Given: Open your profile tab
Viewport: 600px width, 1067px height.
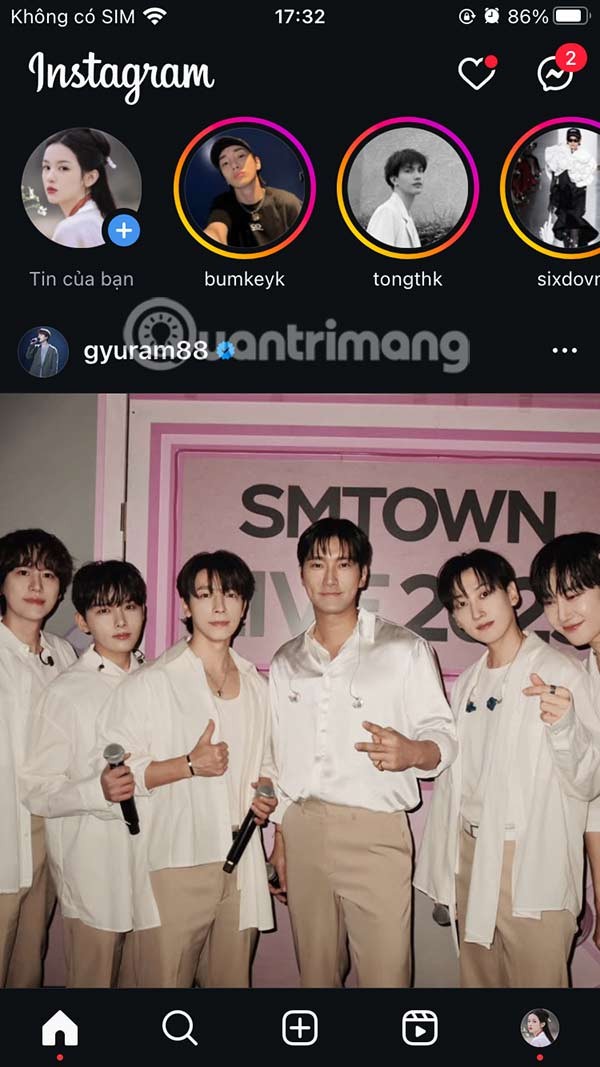Looking at the screenshot, I should 540,1027.
